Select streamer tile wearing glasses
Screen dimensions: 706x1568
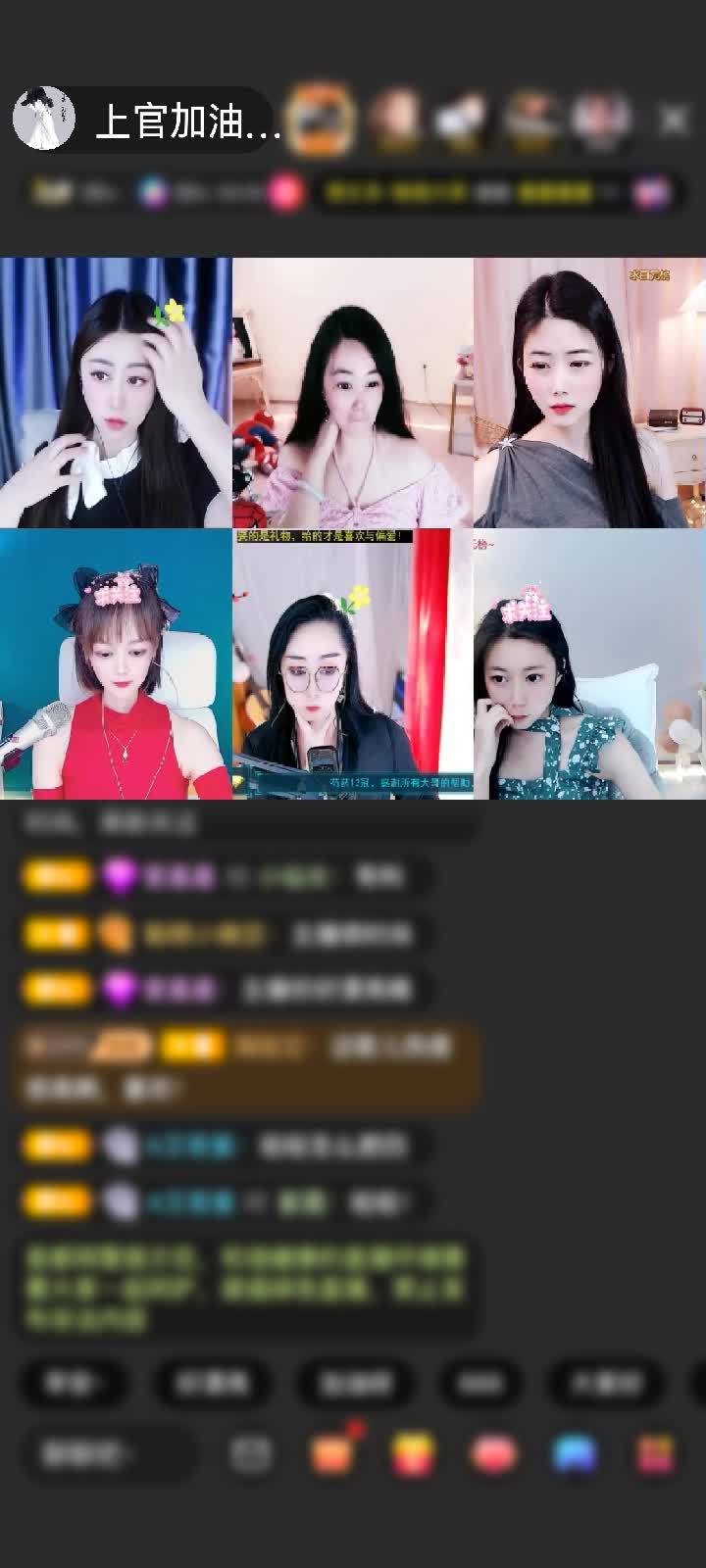coord(353,664)
